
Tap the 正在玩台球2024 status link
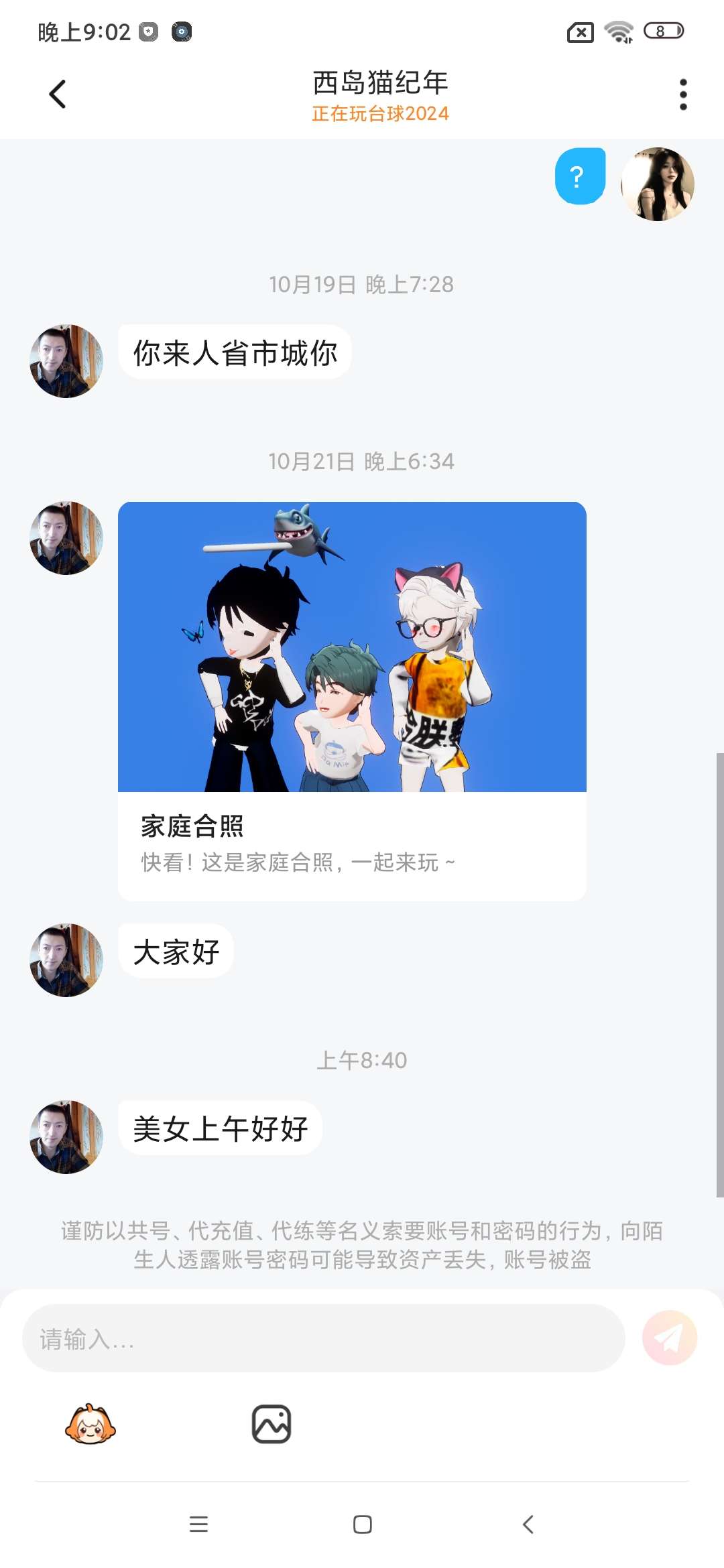(380, 114)
